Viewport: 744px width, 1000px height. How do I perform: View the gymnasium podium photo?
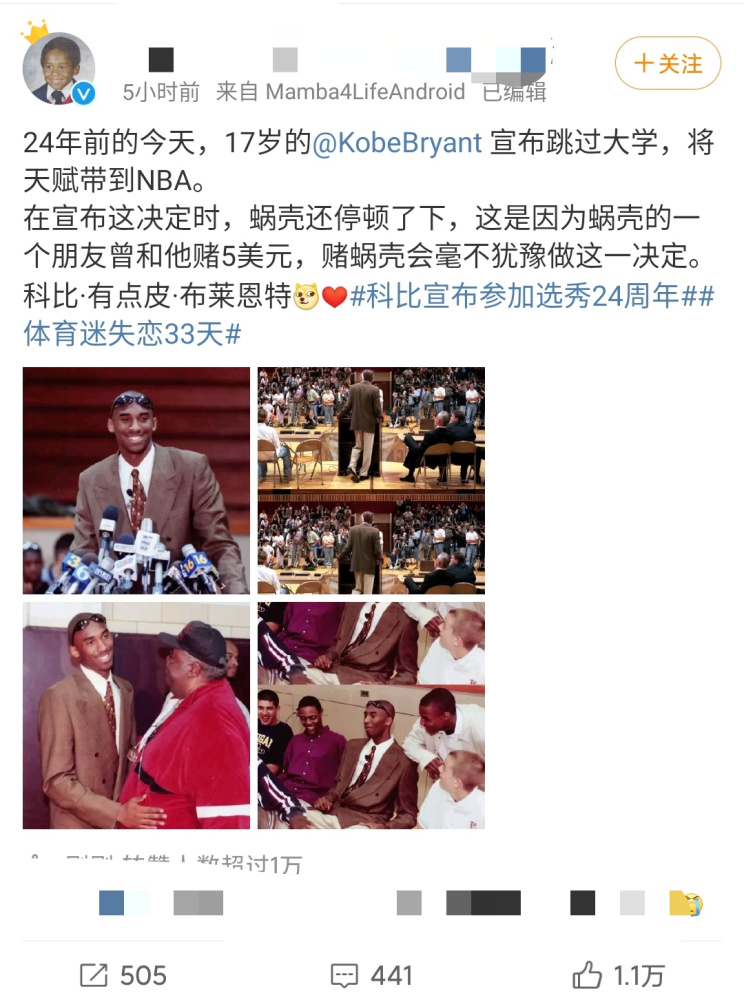371,481
